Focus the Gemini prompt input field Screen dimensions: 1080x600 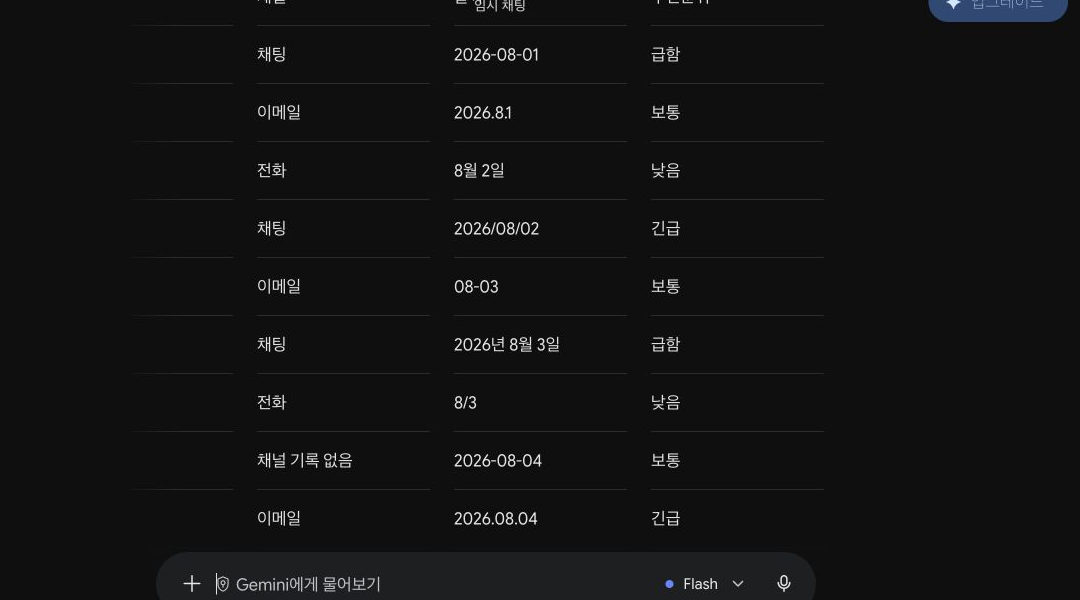[x=434, y=584]
